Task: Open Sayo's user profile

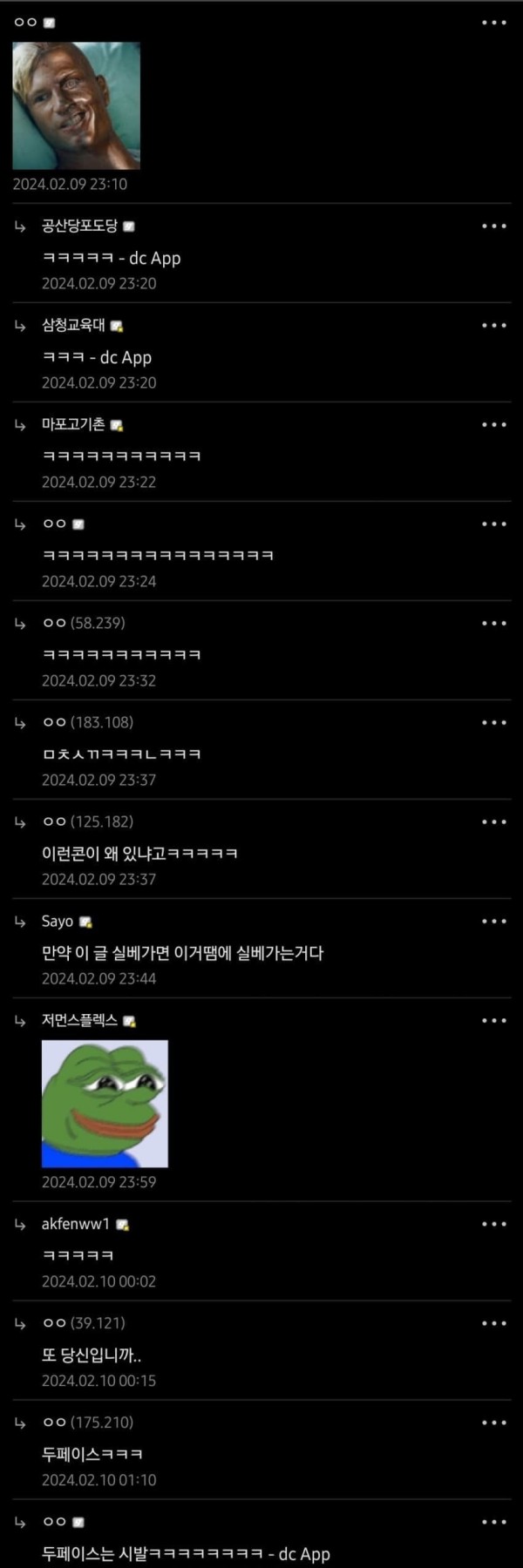Action: (58, 921)
